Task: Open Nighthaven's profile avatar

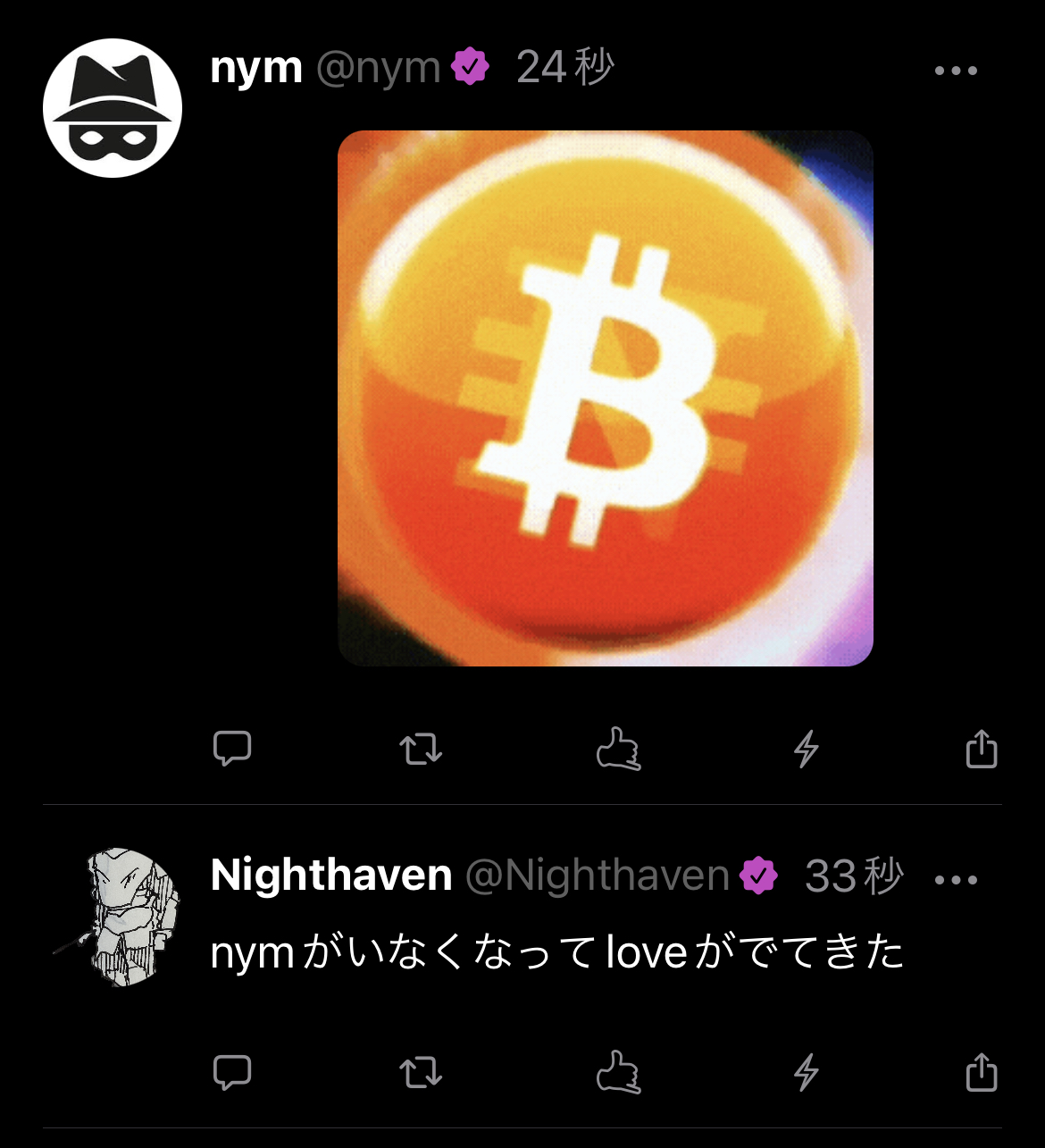Action: 125,917
